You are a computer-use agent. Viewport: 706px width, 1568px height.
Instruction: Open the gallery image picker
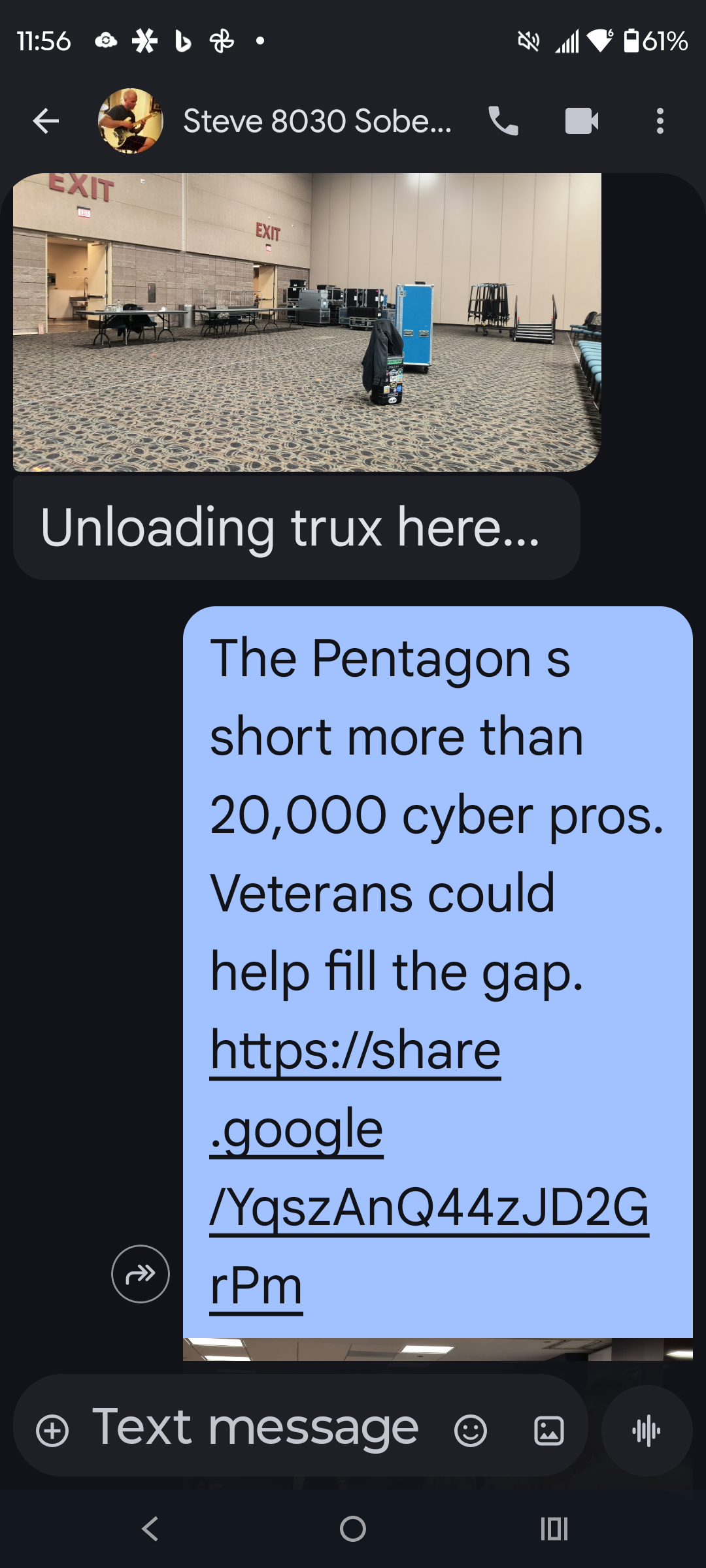click(549, 1431)
